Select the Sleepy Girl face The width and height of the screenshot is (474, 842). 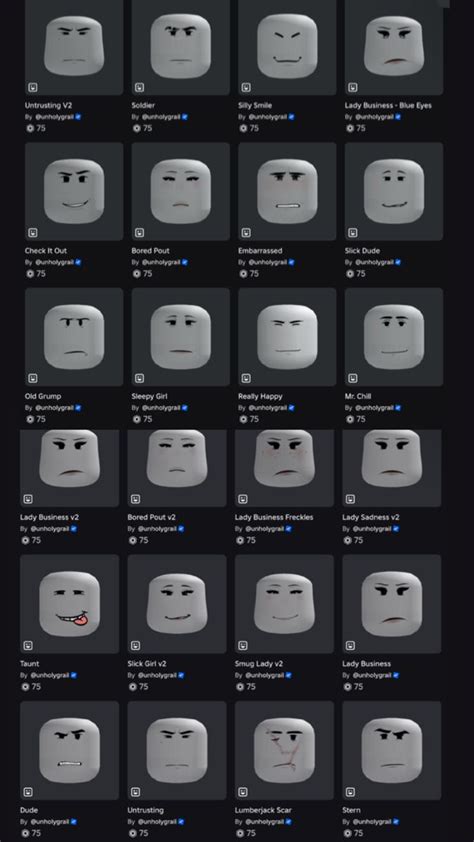pos(180,337)
